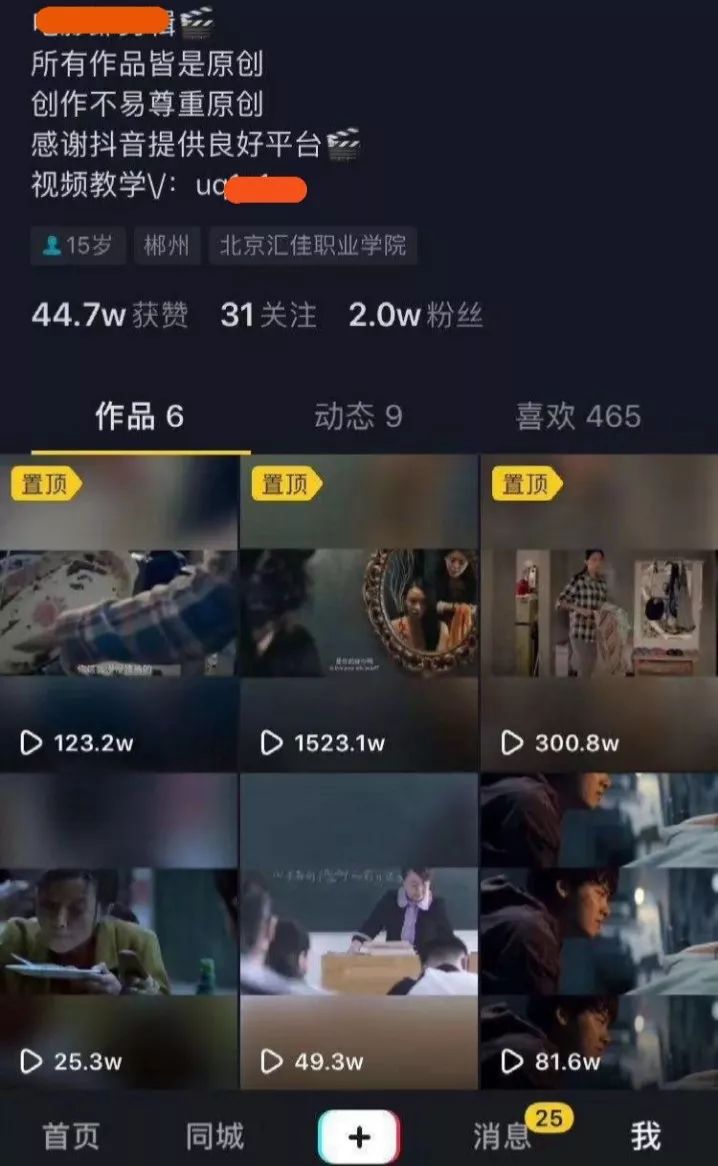Image resolution: width=718 pixels, height=1166 pixels.
Task: Open the 喜欢 465 tab
Action: pos(578,417)
